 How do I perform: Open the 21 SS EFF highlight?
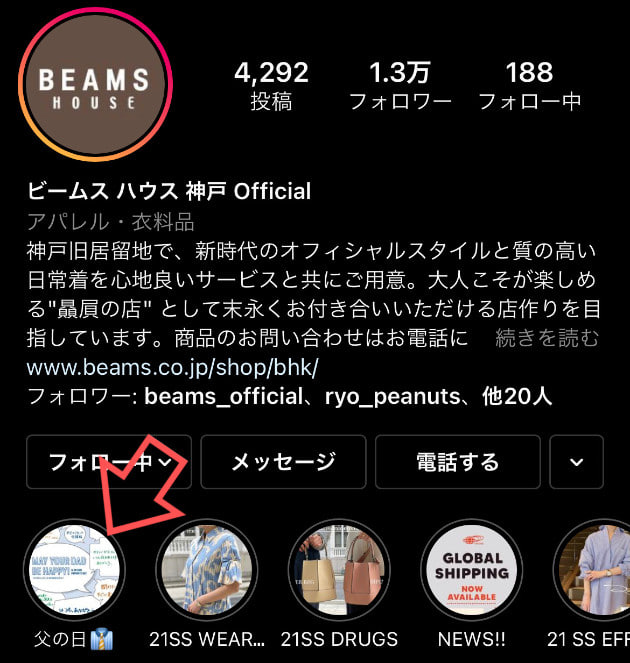[596, 570]
